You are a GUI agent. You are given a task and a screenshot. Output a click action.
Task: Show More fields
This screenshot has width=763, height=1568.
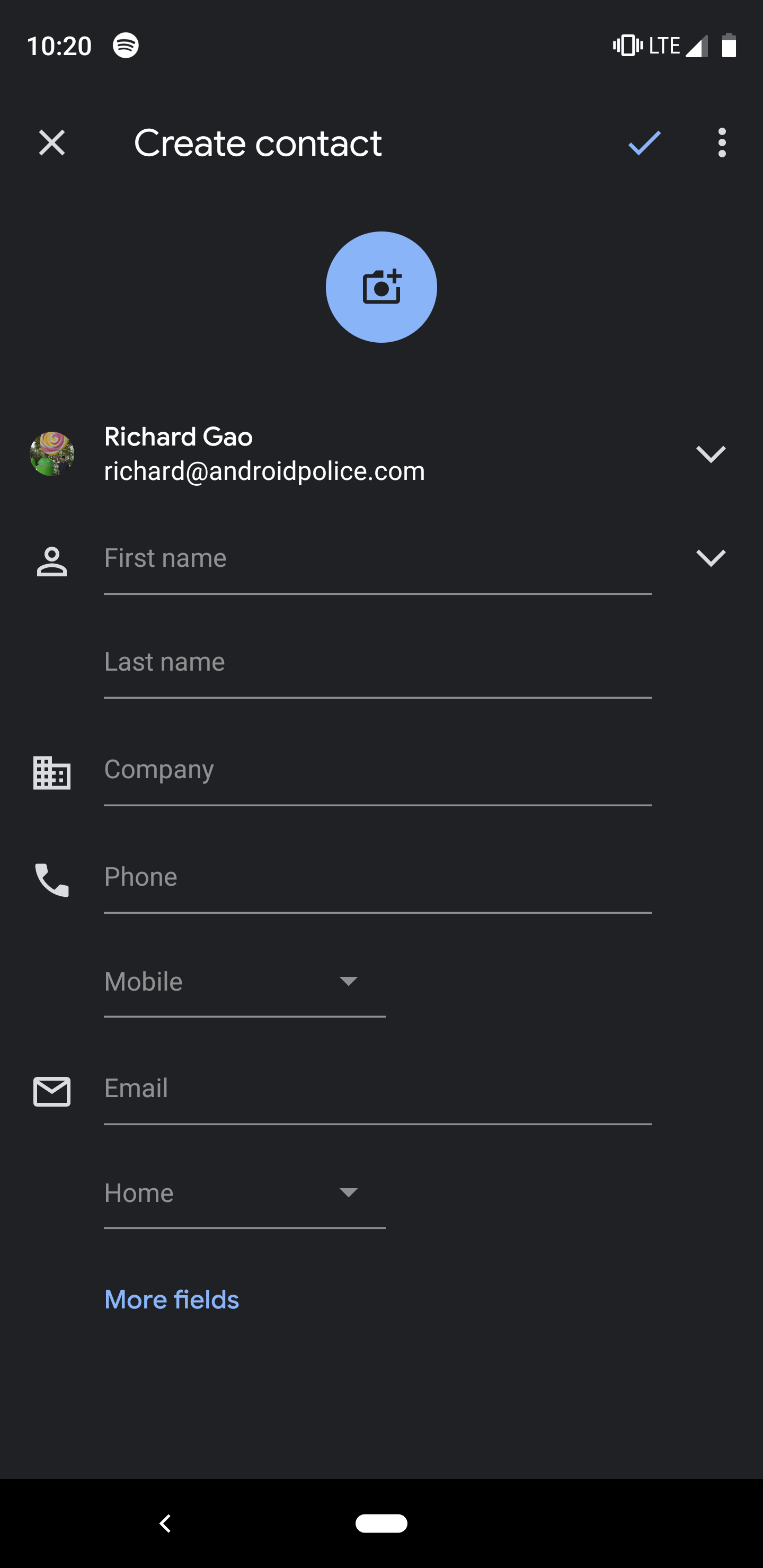[x=172, y=1299]
